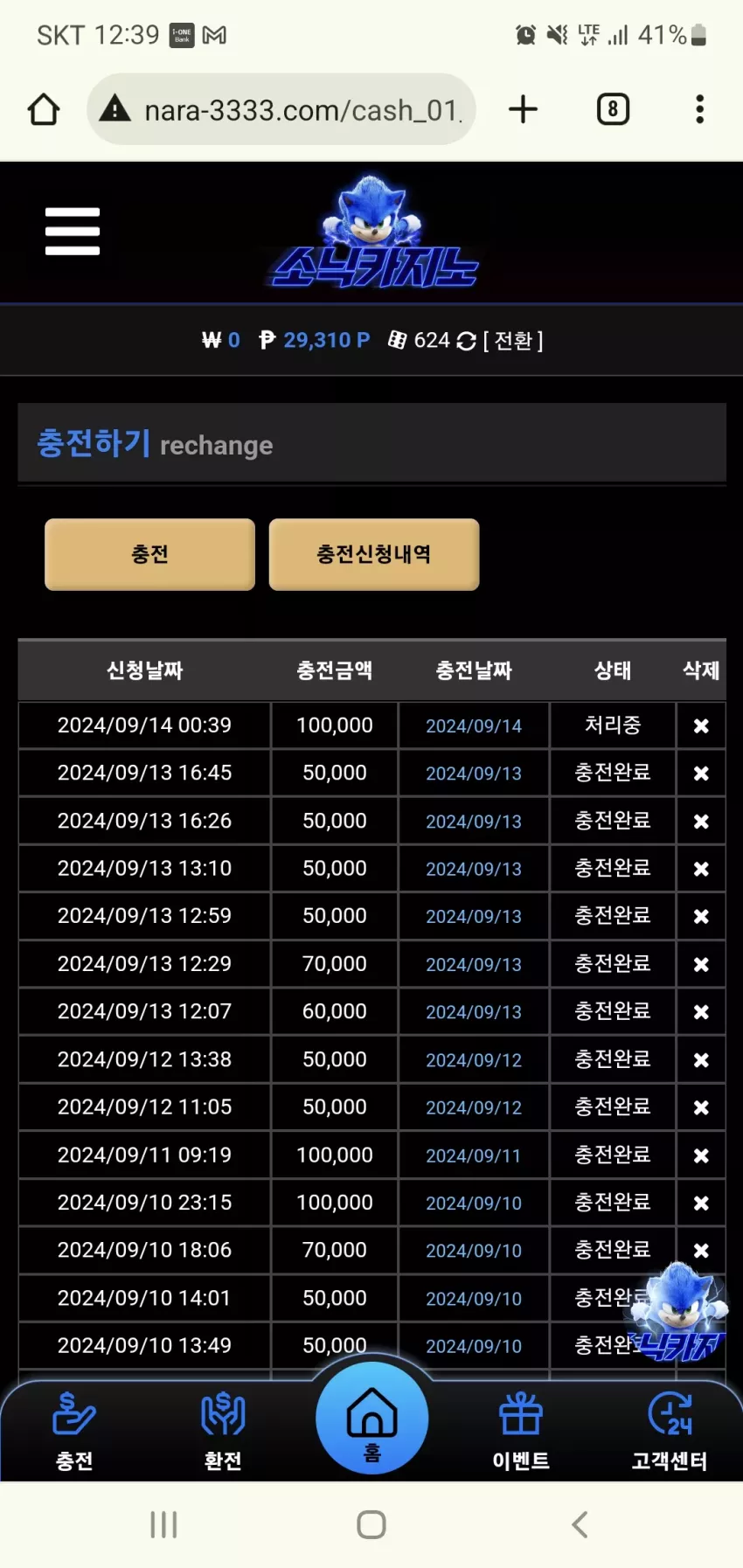The height and width of the screenshot is (1568, 743).
Task: Tap the nara-3333.com address bar
Action: click(x=281, y=110)
